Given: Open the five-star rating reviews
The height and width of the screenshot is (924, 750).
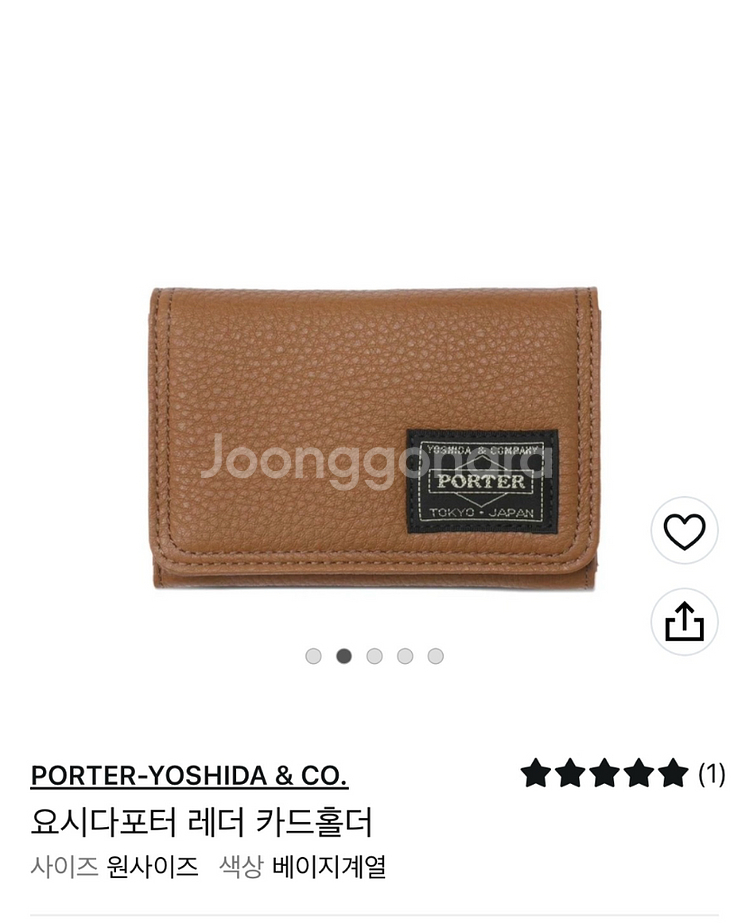Looking at the screenshot, I should (621, 773).
